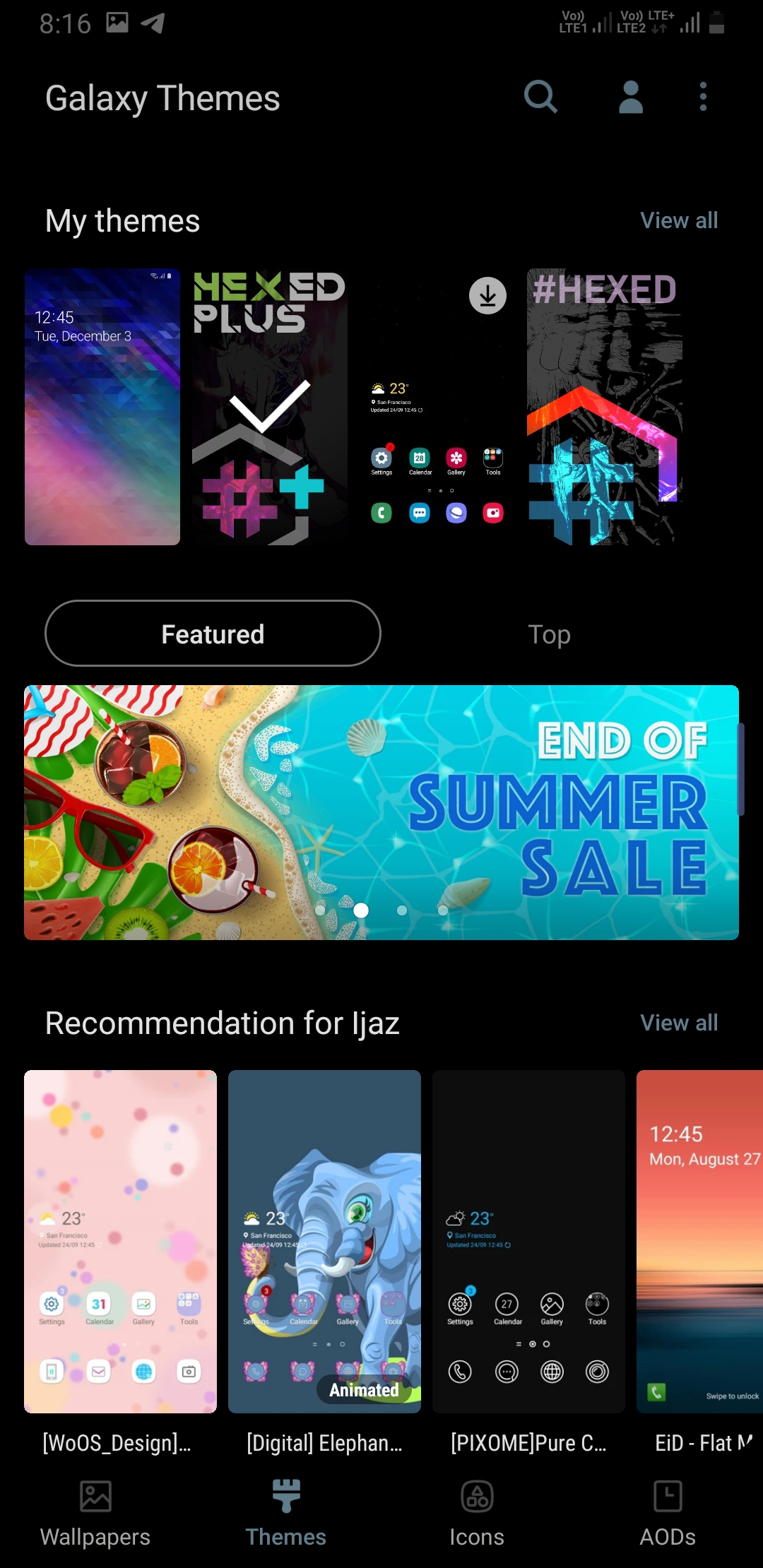763x1568 pixels.
Task: Open the Hexed Plus theme
Action: click(x=270, y=407)
